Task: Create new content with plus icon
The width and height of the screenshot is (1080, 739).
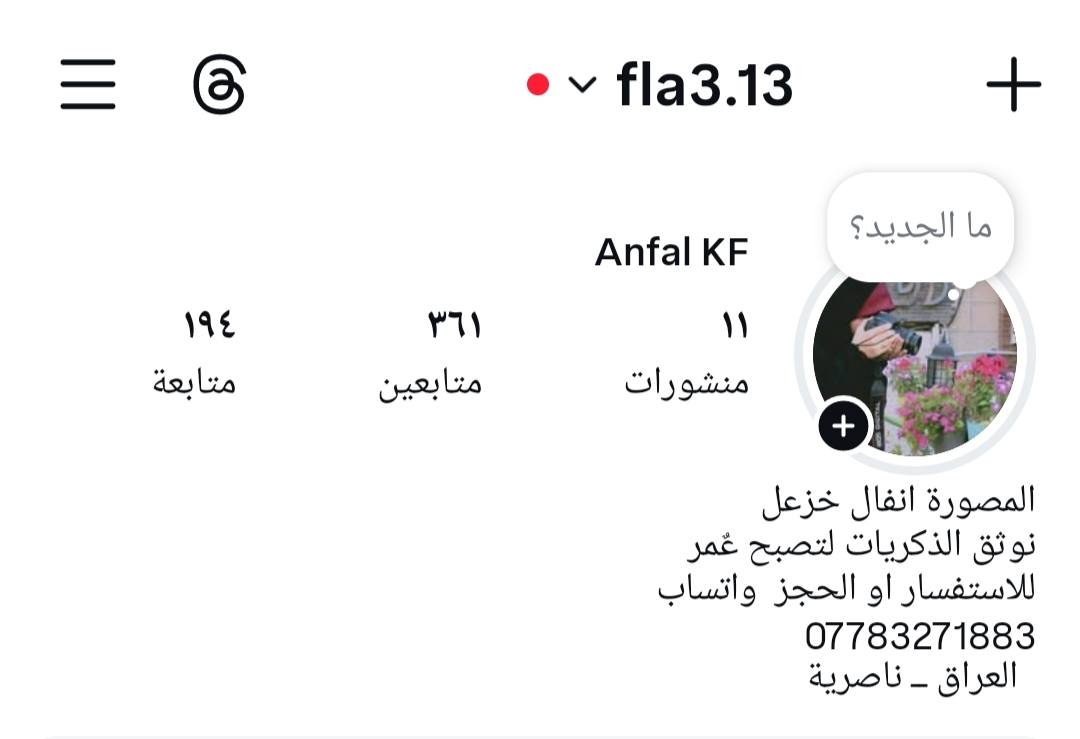Action: tap(1013, 85)
